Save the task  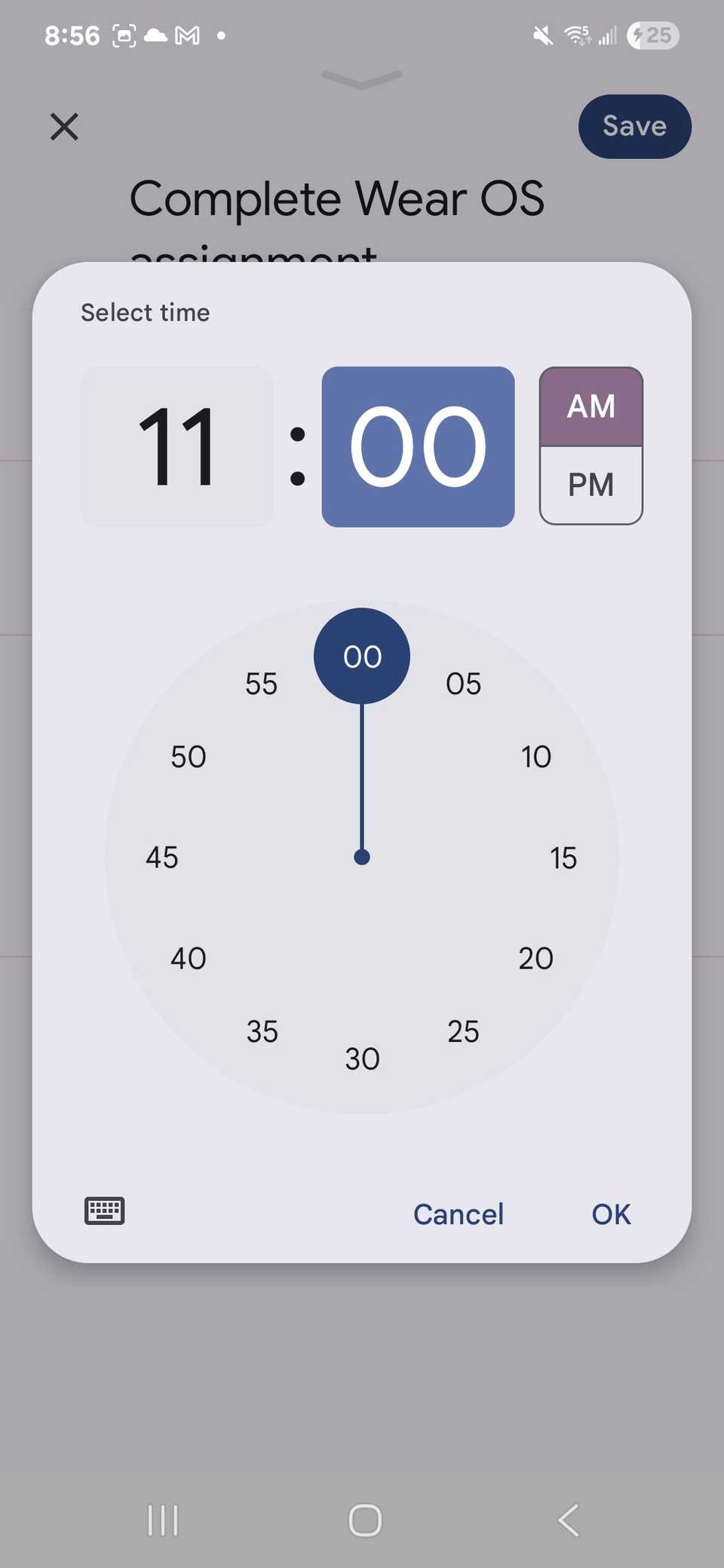[x=634, y=126]
